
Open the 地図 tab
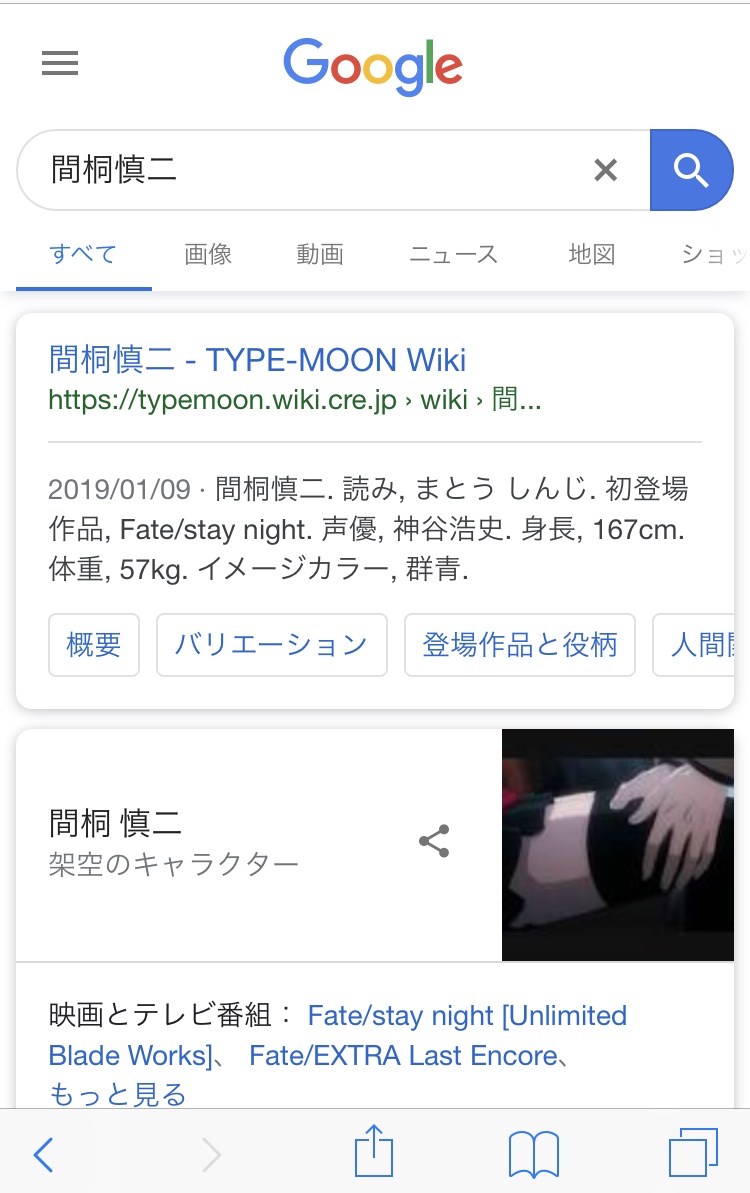pos(591,254)
